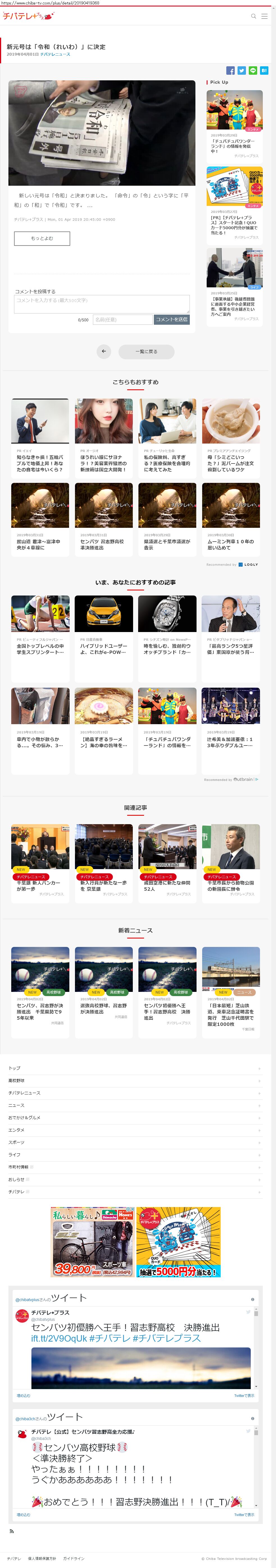Image resolution: width=276 pixels, height=1568 pixels.
Task: Open the チバテレニュース category link under title
Action: tap(55, 54)
